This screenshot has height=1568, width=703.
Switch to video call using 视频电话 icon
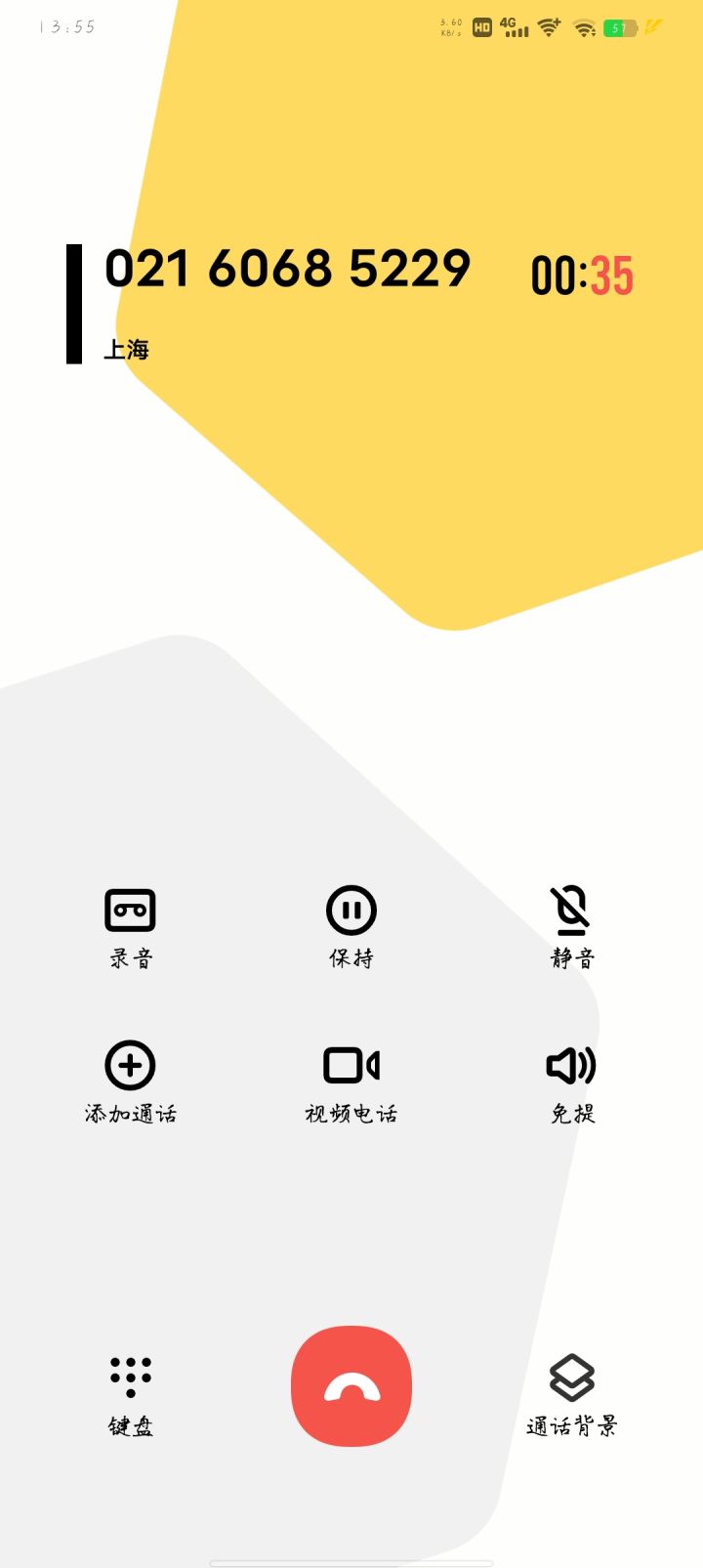(351, 1065)
